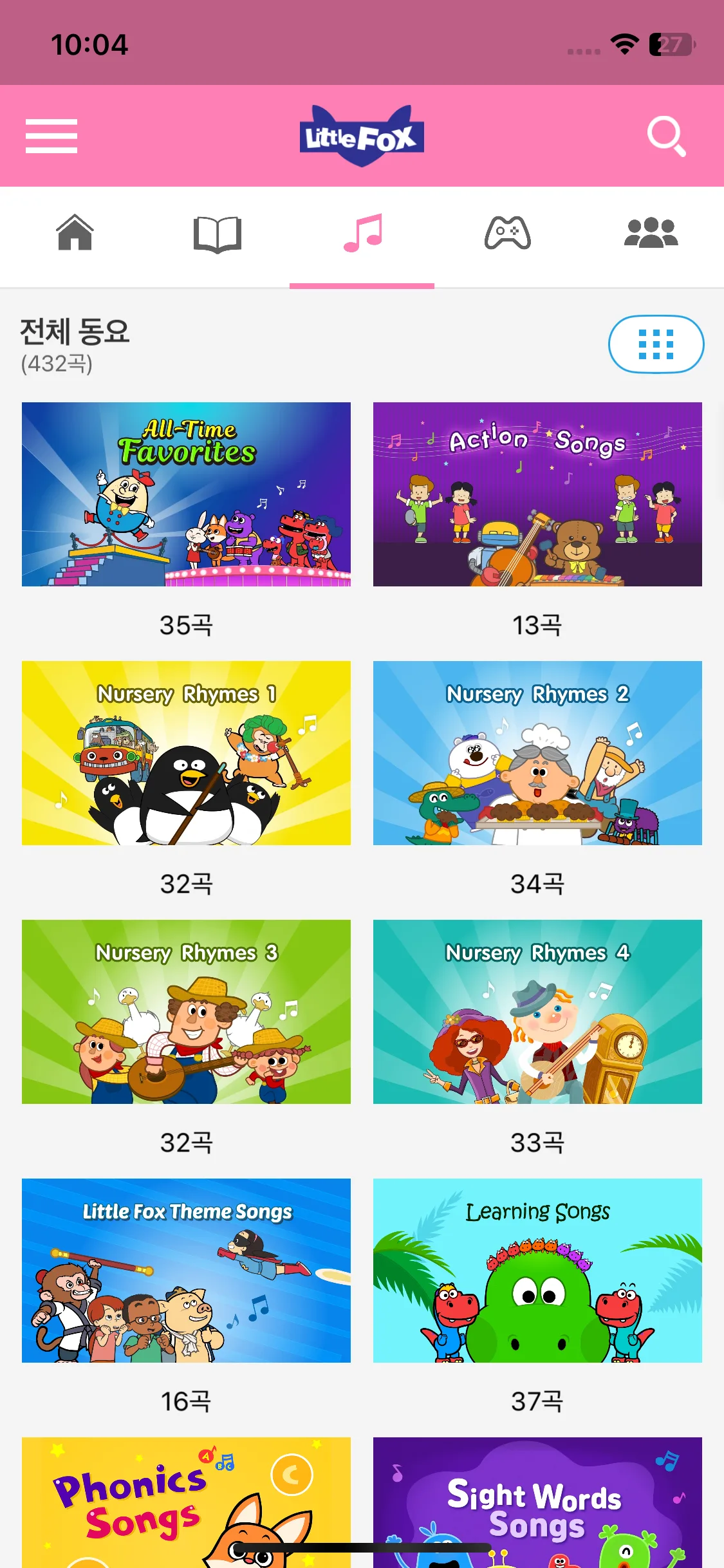Tap the grid category view button
This screenshot has height=1568, width=724.
[656, 344]
